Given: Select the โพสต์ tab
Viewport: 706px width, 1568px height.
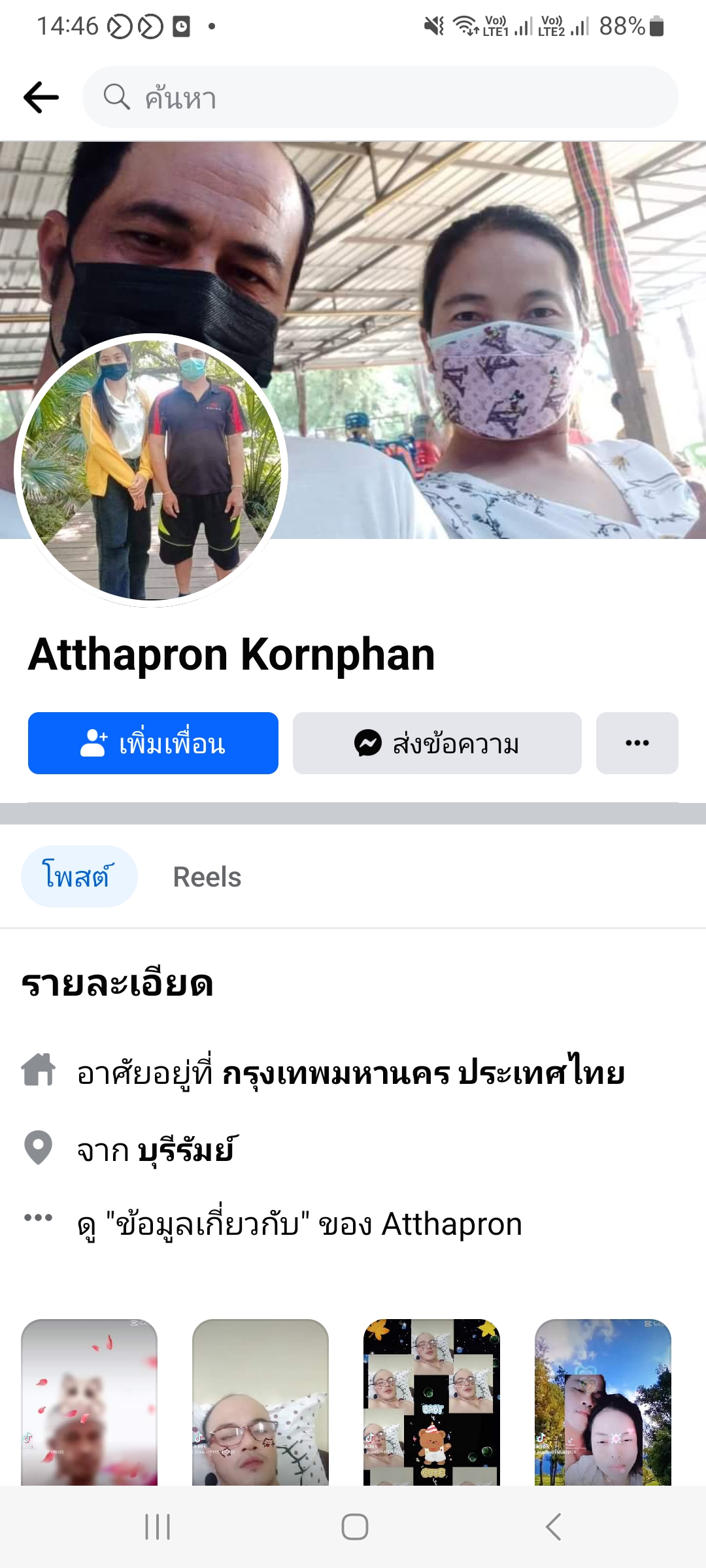Looking at the screenshot, I should pyautogui.click(x=79, y=876).
